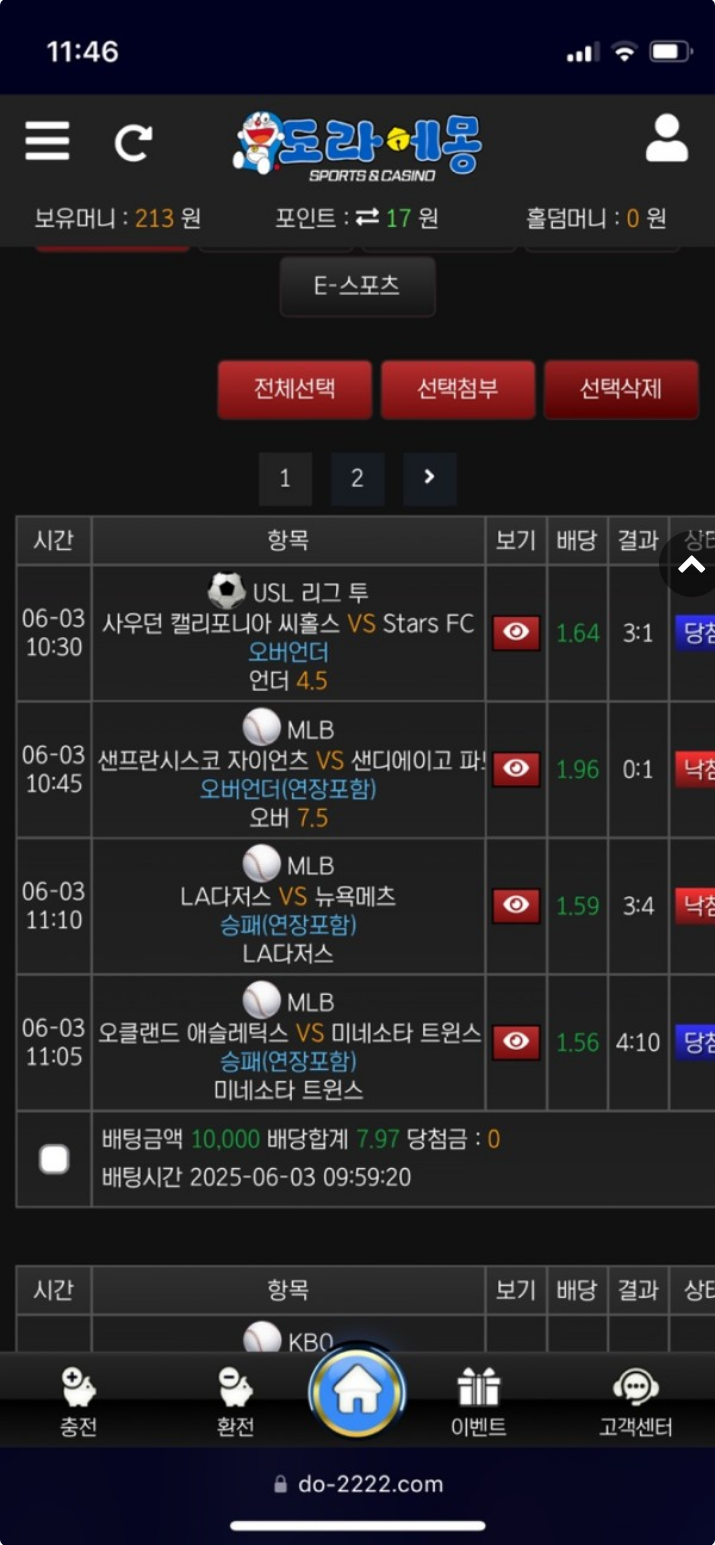Tap the 전체선택 button
This screenshot has width=715, height=1545.
(x=295, y=389)
